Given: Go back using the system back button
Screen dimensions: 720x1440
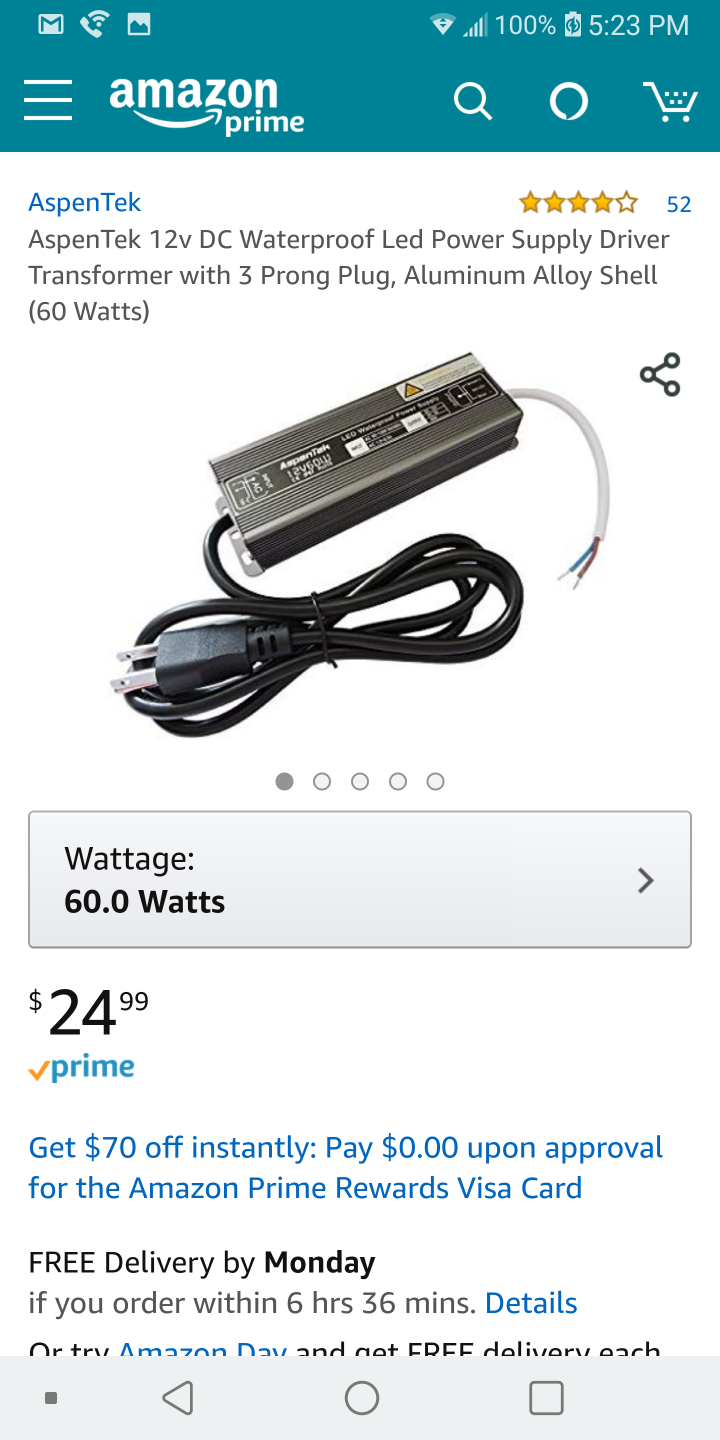Looking at the screenshot, I should [x=178, y=1397].
